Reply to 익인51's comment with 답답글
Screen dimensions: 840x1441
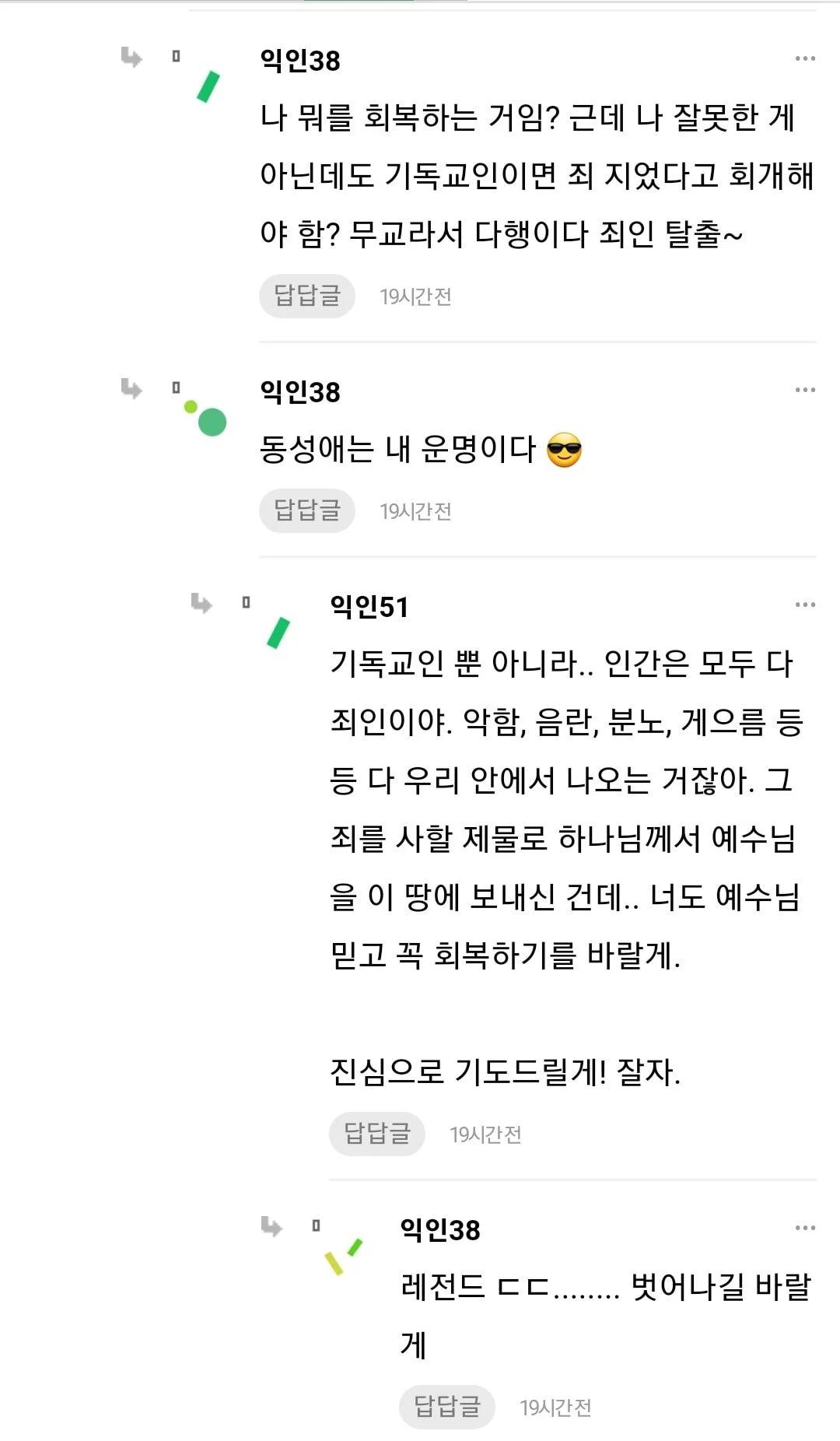click(x=377, y=1134)
